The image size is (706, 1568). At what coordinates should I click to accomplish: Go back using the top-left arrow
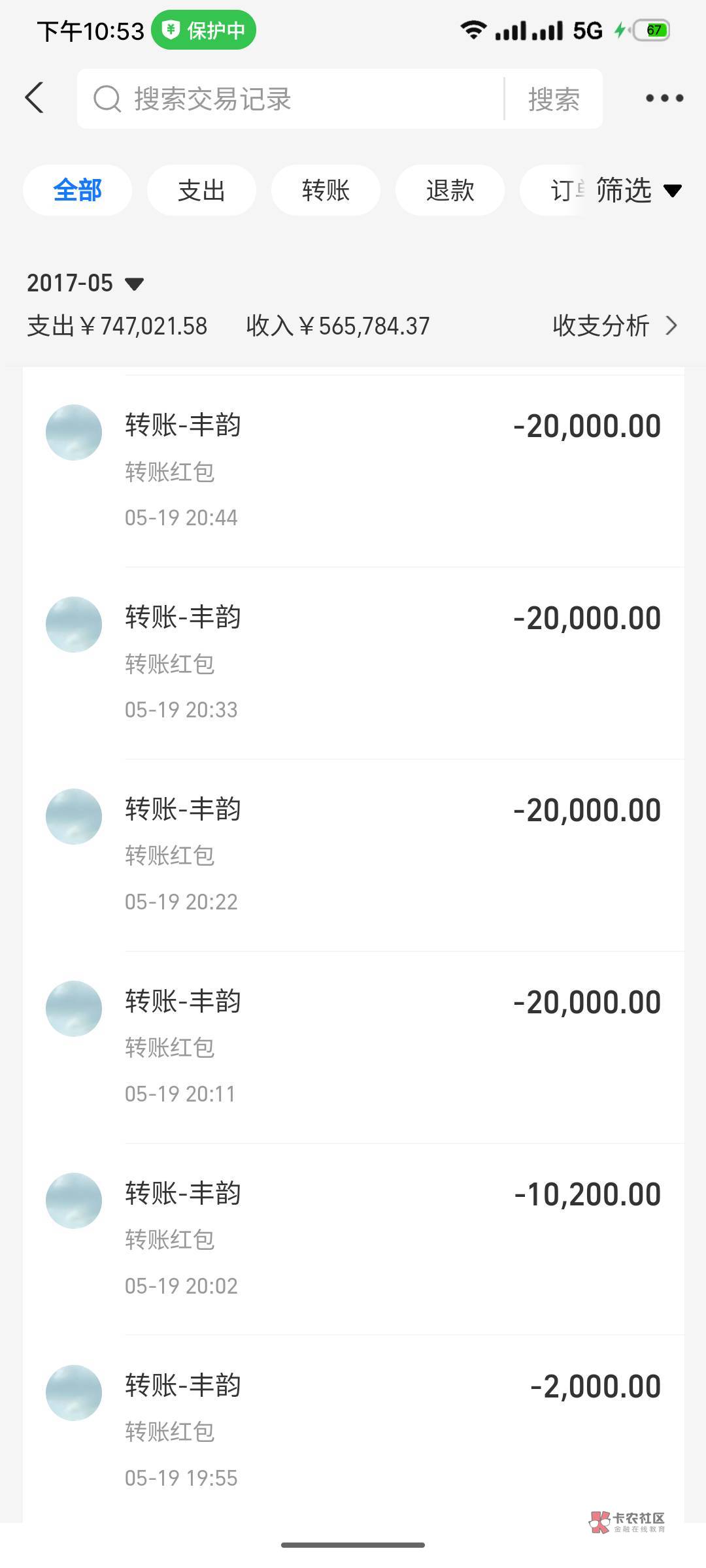tap(35, 98)
